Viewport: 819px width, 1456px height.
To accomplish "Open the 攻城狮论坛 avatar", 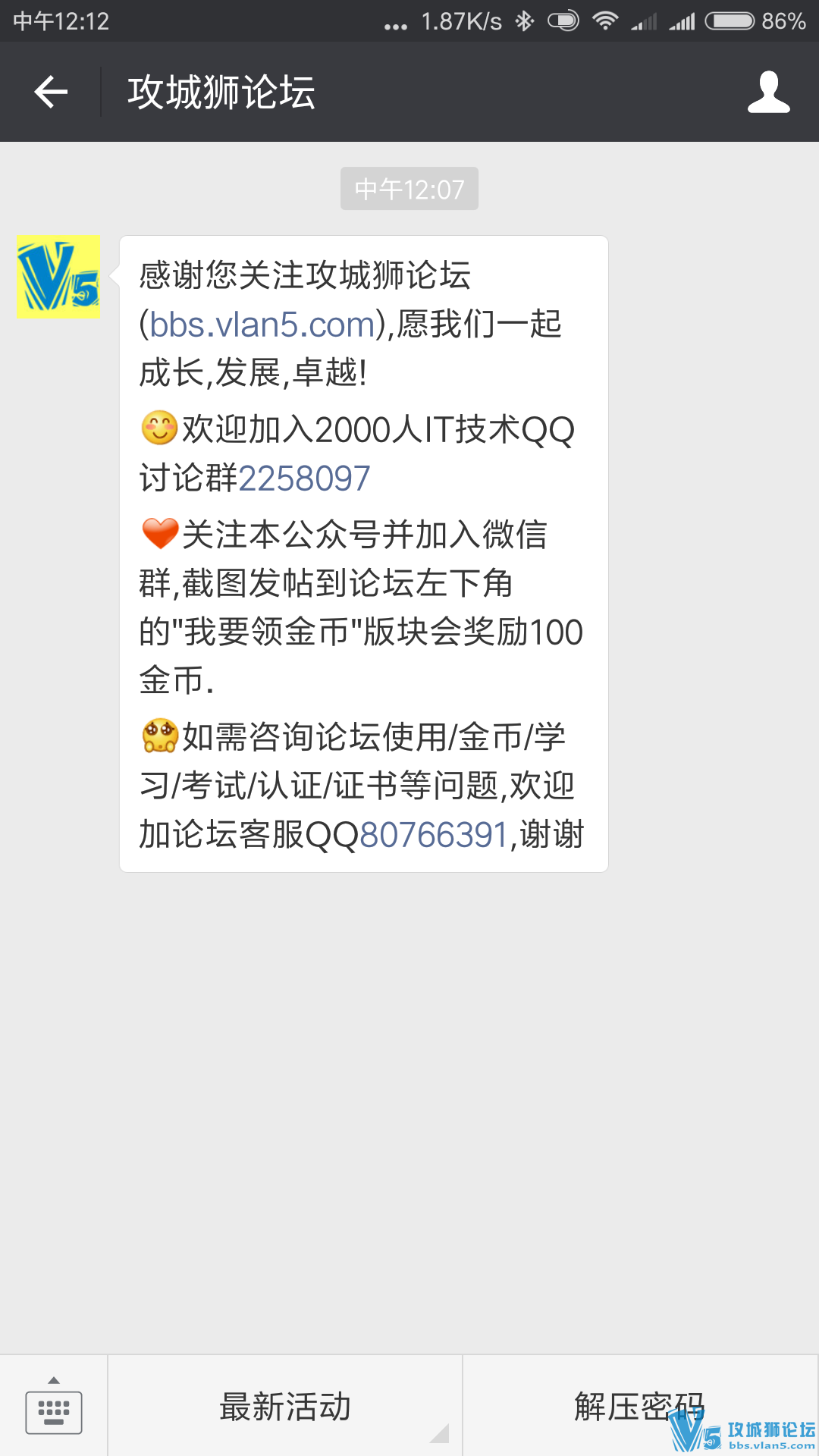I will click(58, 276).
